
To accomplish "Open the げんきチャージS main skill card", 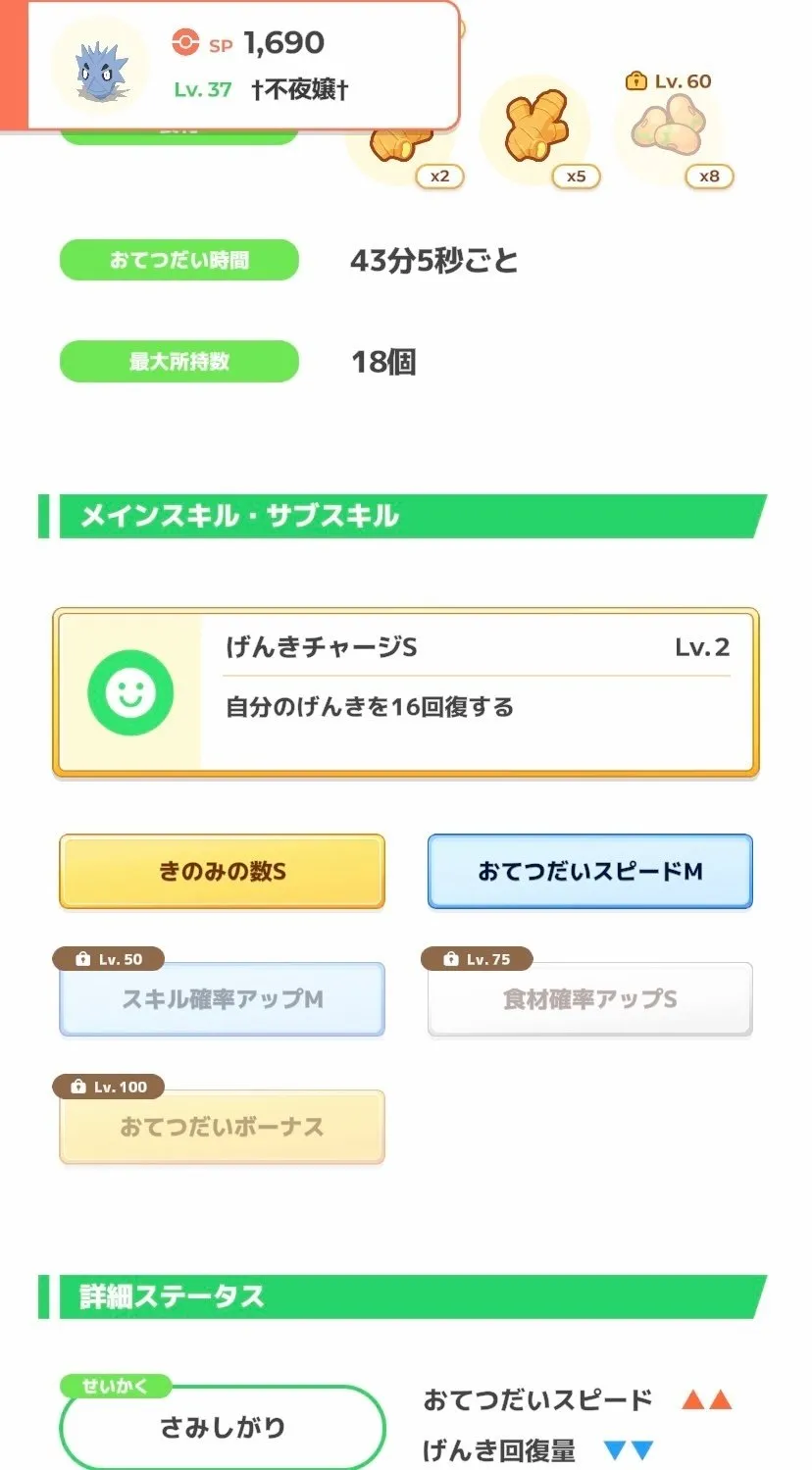I will (x=405, y=692).
